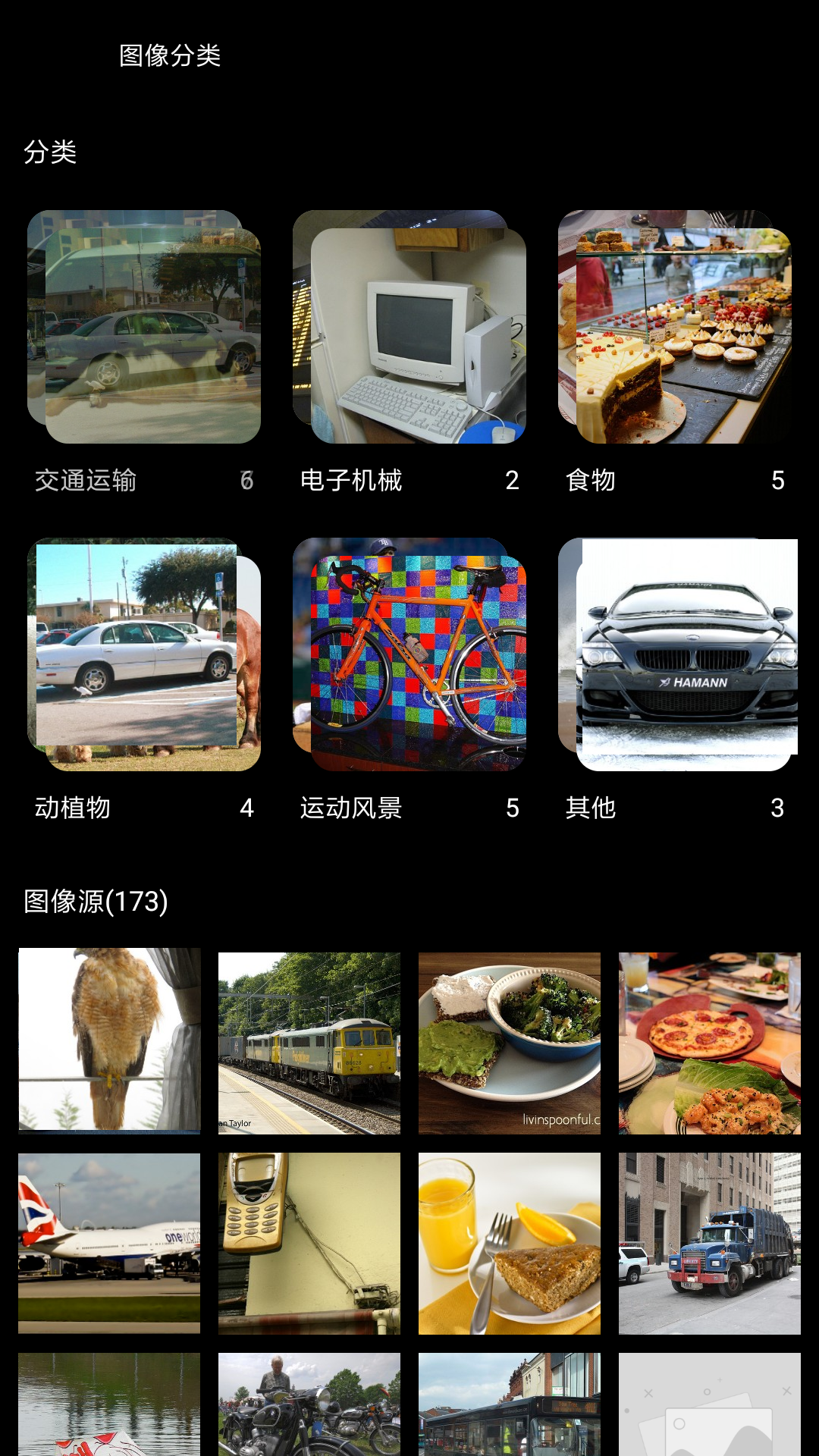Open the 动植物 category album
819x1456 pixels.
pyautogui.click(x=144, y=655)
